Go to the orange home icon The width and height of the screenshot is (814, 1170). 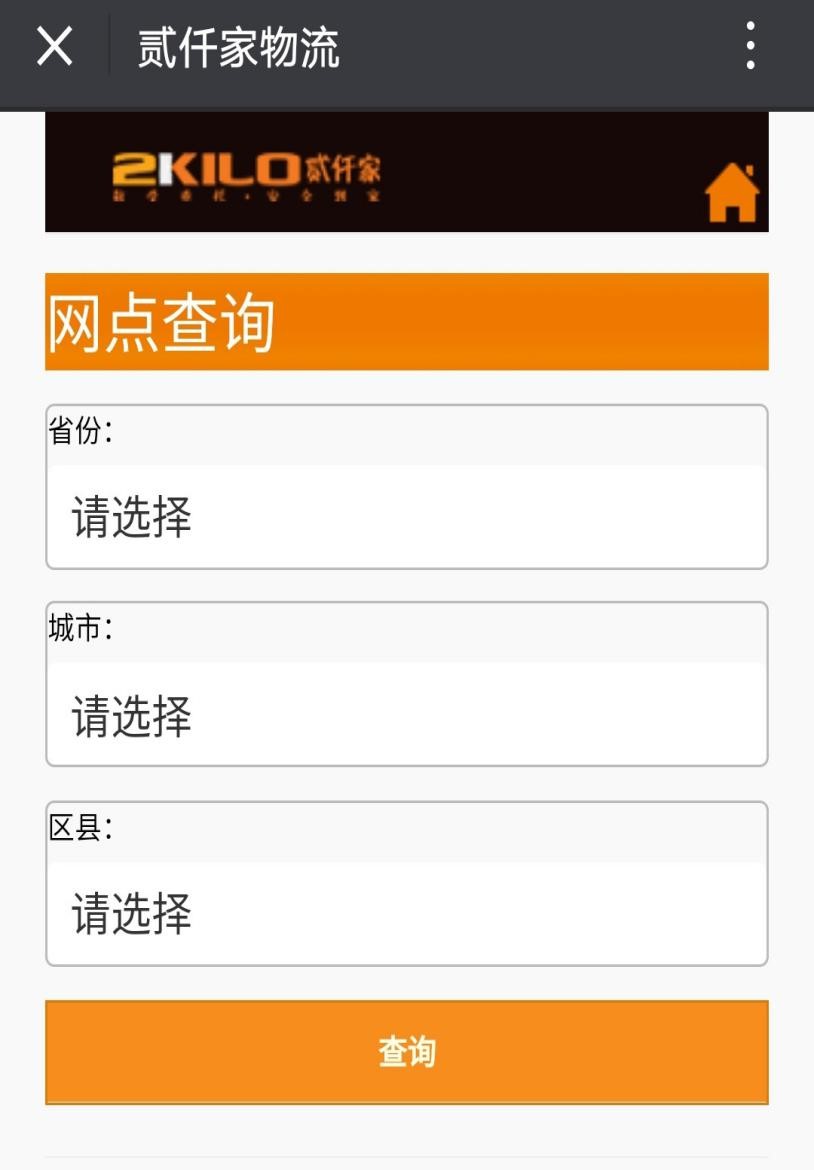732,192
